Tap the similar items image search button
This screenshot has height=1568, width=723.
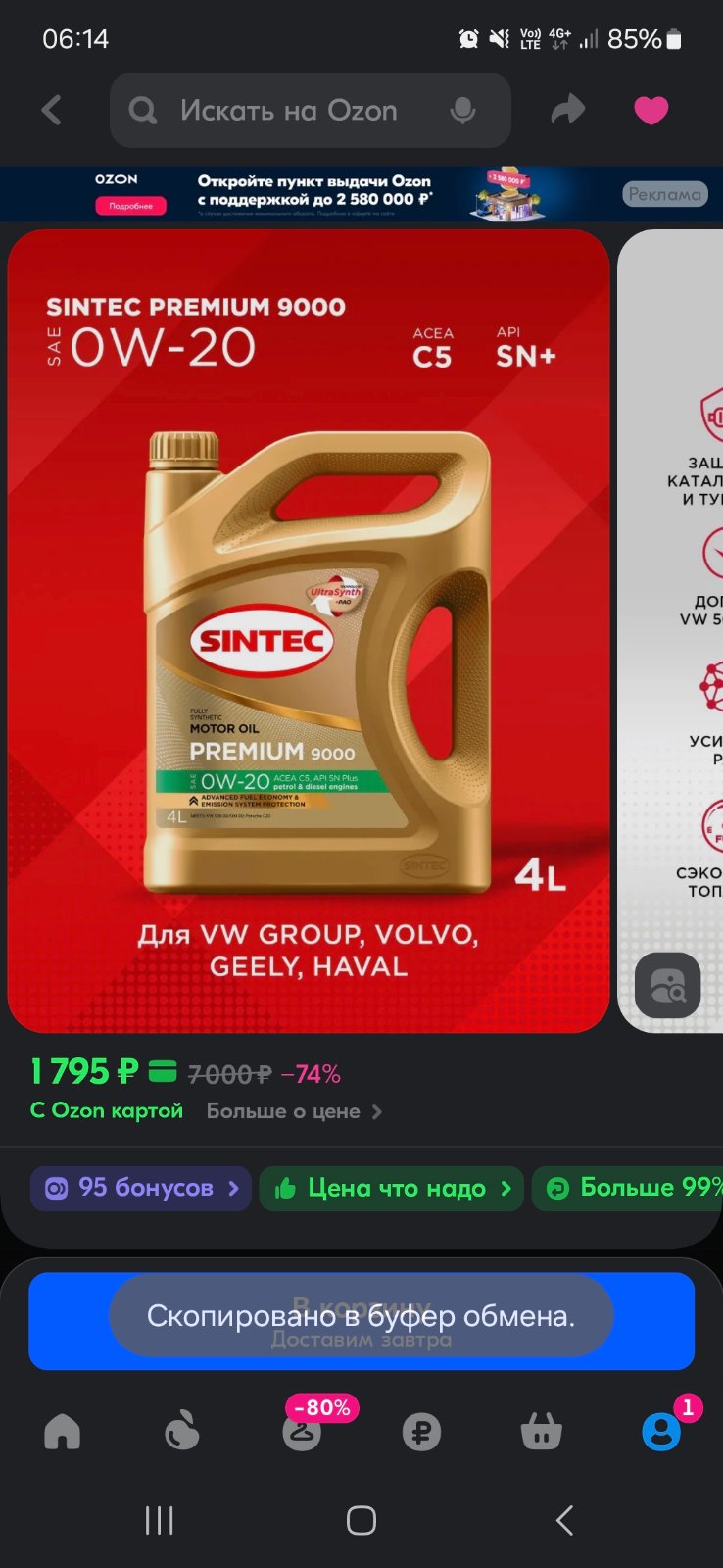pyautogui.click(x=668, y=985)
